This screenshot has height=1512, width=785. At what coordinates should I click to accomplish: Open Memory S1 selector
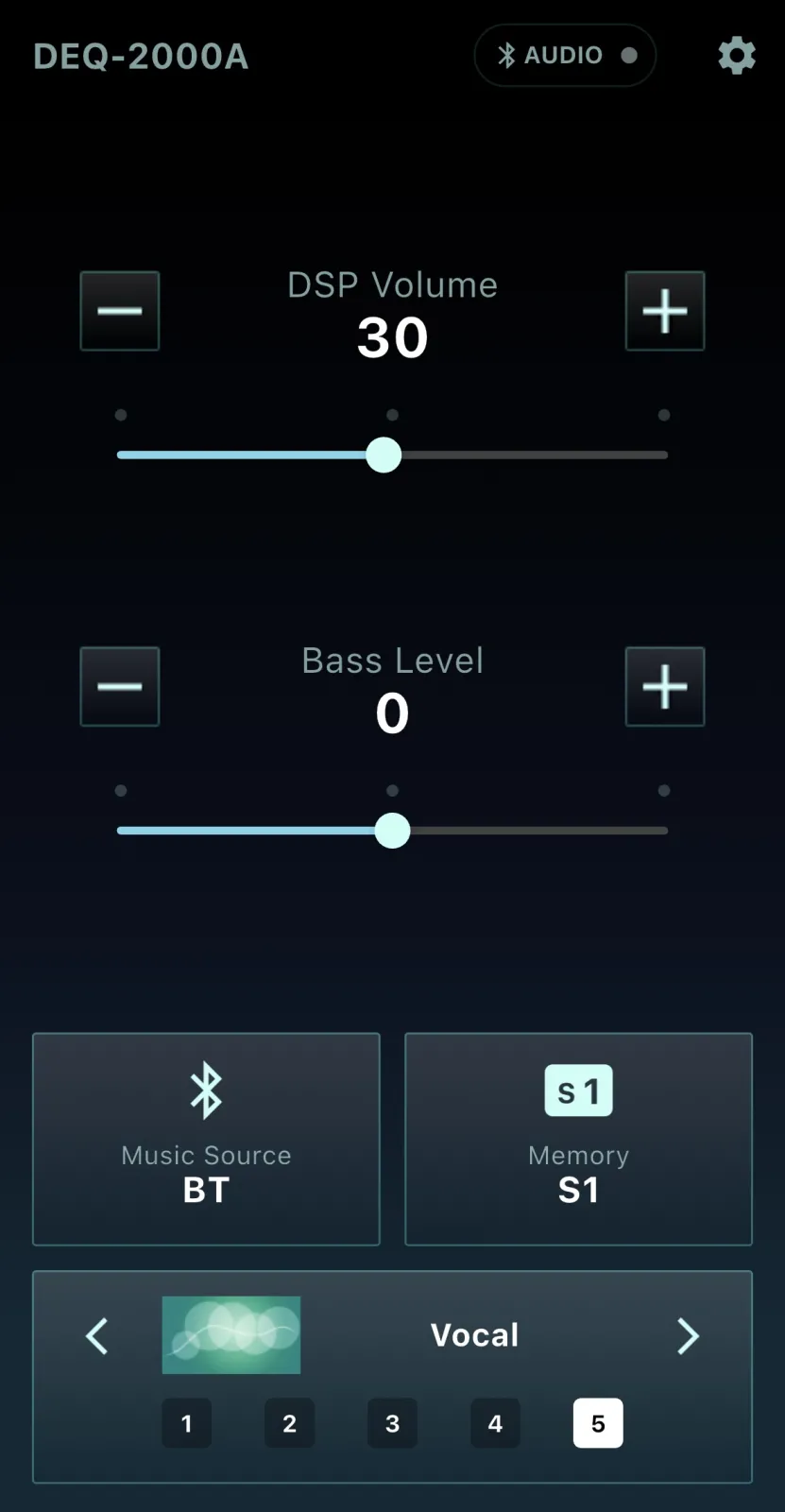(x=578, y=1139)
